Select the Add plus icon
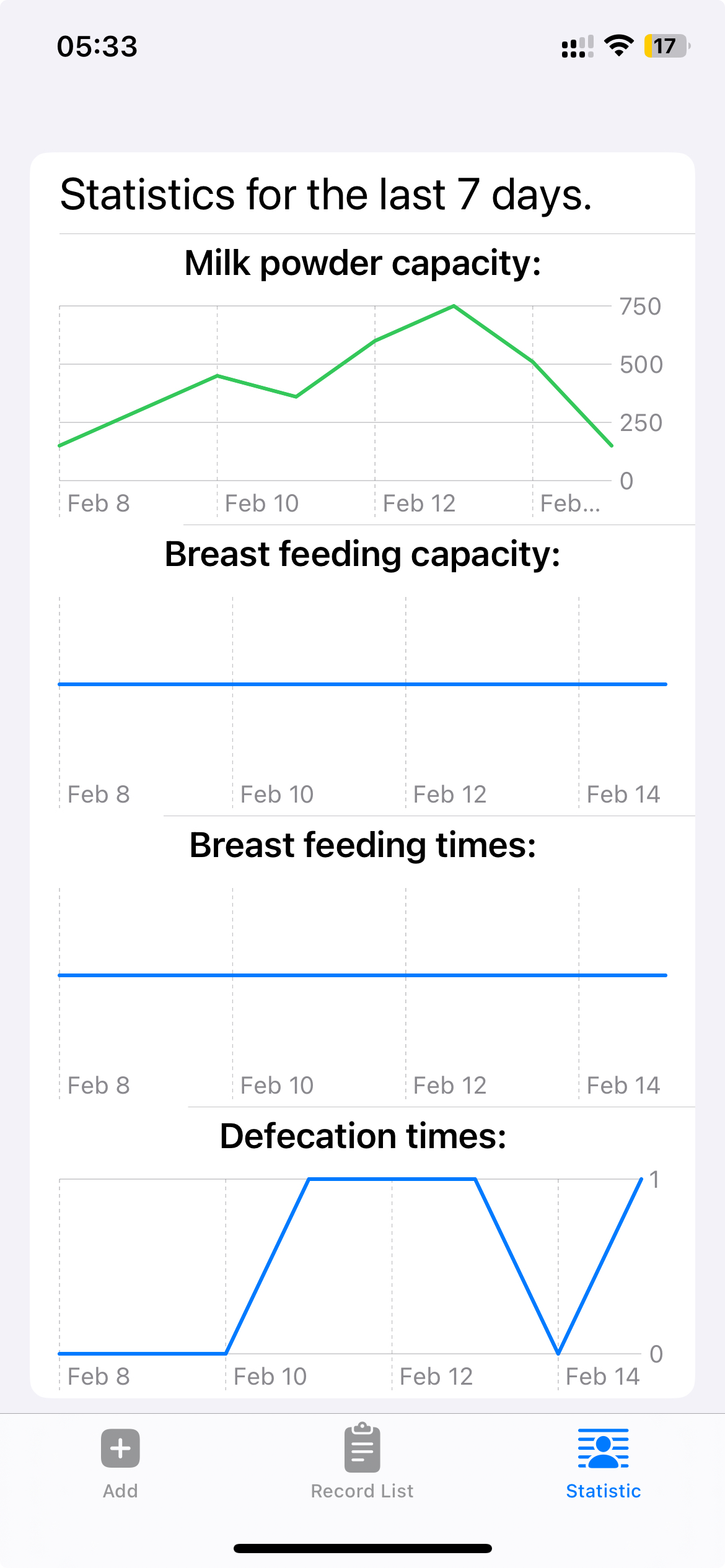Image resolution: width=725 pixels, height=1568 pixels. (119, 1449)
